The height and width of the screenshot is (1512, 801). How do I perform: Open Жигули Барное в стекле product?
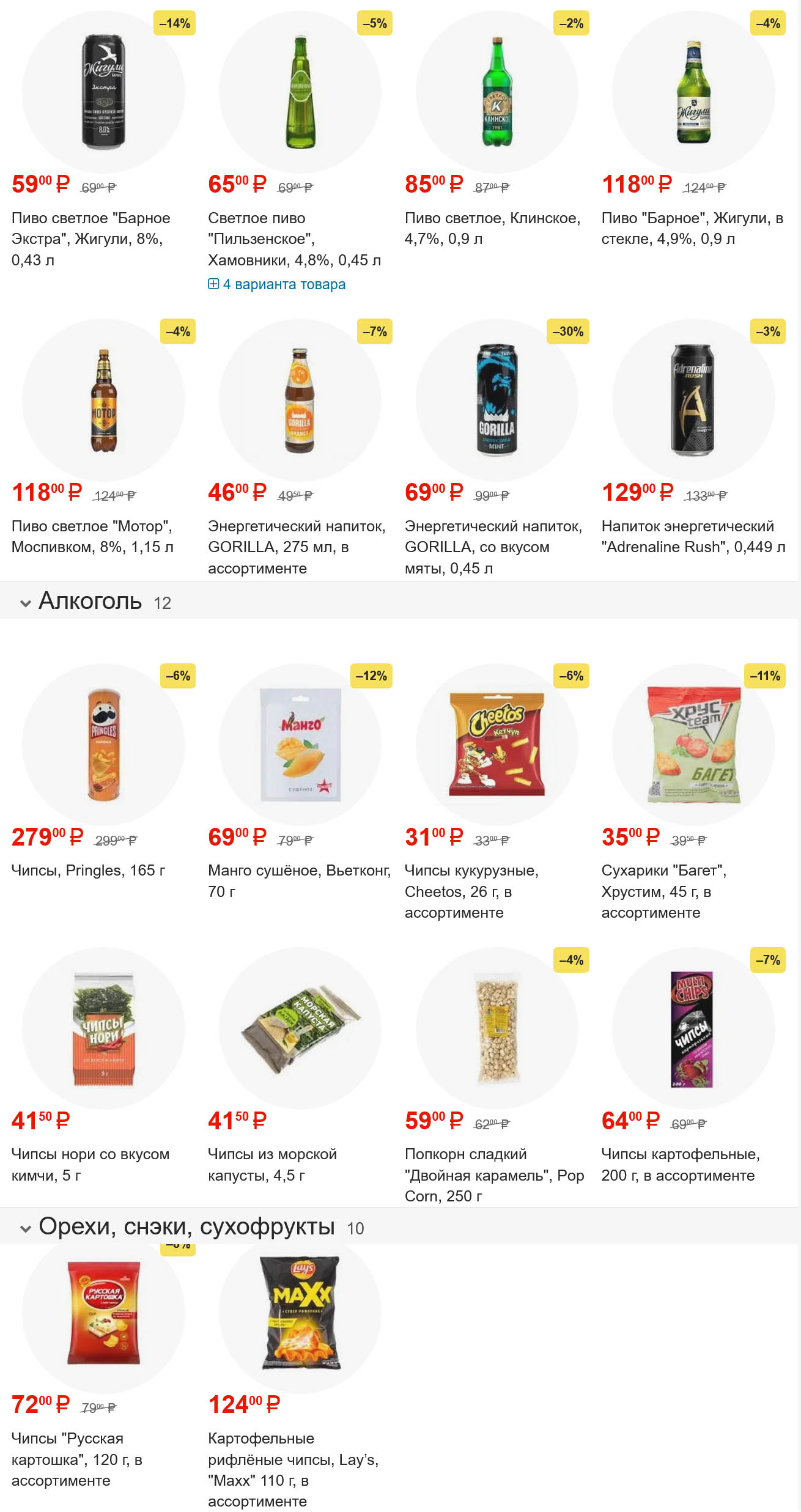(692, 228)
